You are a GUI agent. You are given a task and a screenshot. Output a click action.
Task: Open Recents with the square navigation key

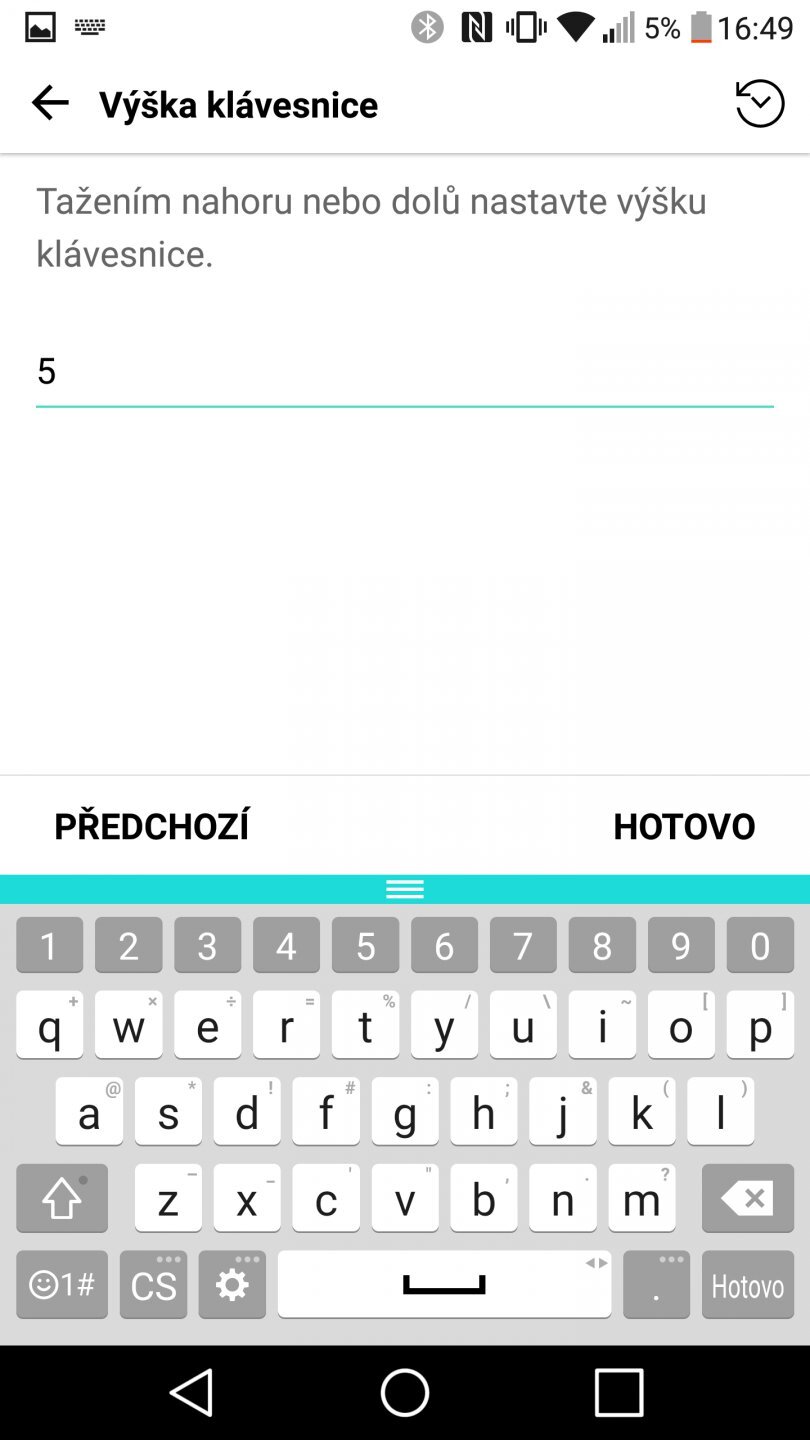tap(618, 1390)
